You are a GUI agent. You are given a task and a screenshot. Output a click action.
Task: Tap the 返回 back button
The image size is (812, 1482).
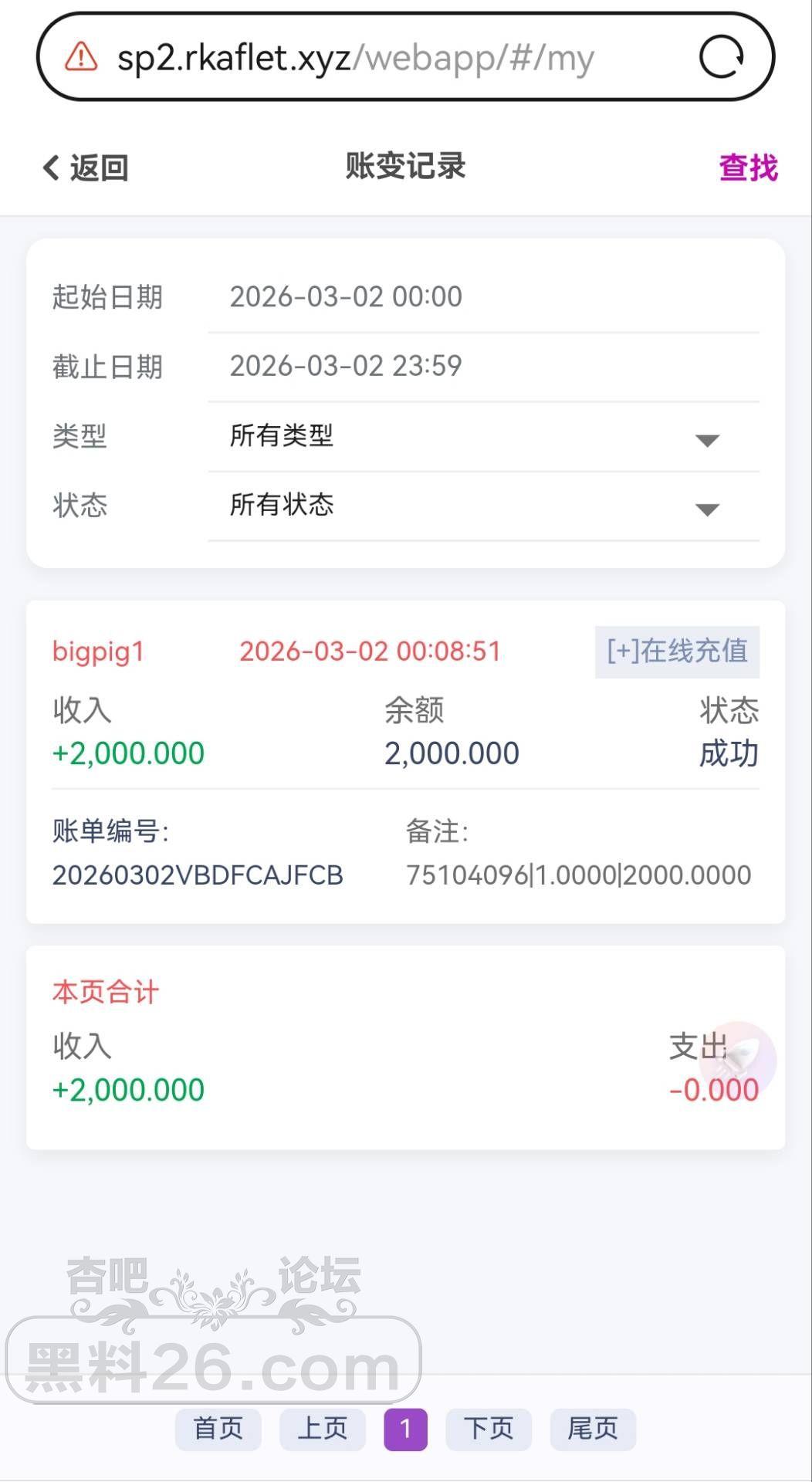(x=86, y=167)
